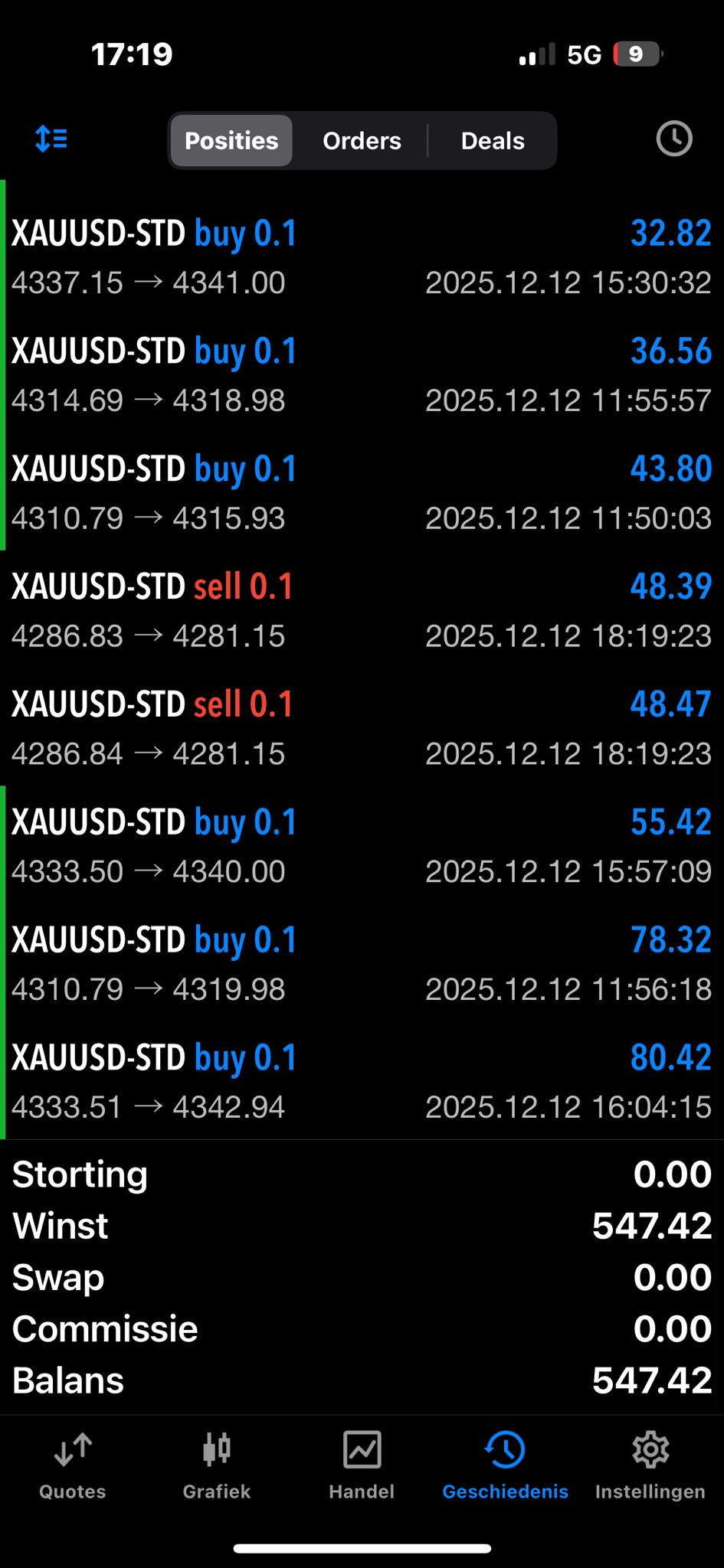View the sell position with profit 48.47
This screenshot has width=724, height=1568.
(362, 729)
